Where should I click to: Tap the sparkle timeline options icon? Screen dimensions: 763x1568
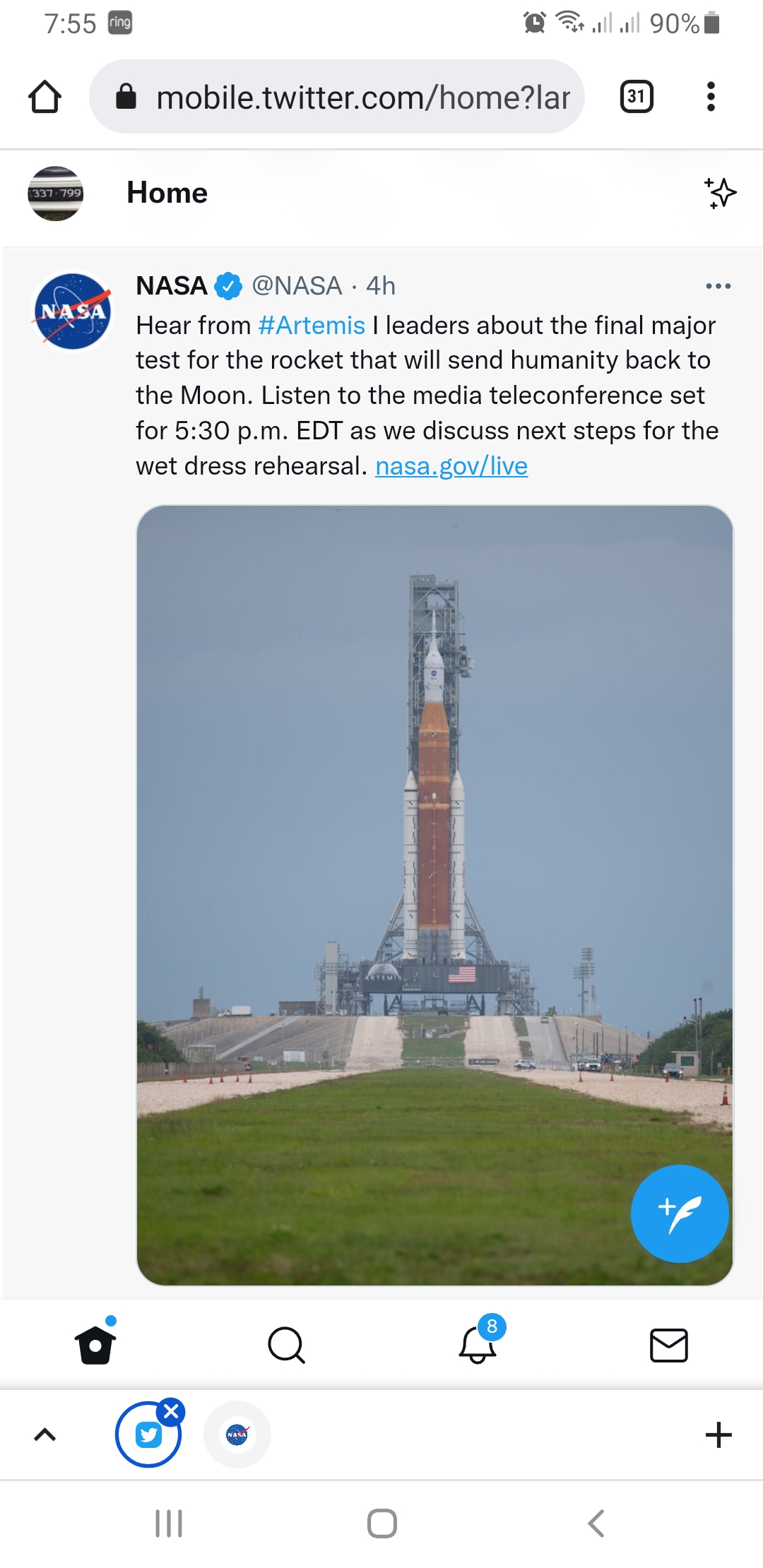pyautogui.click(x=719, y=193)
